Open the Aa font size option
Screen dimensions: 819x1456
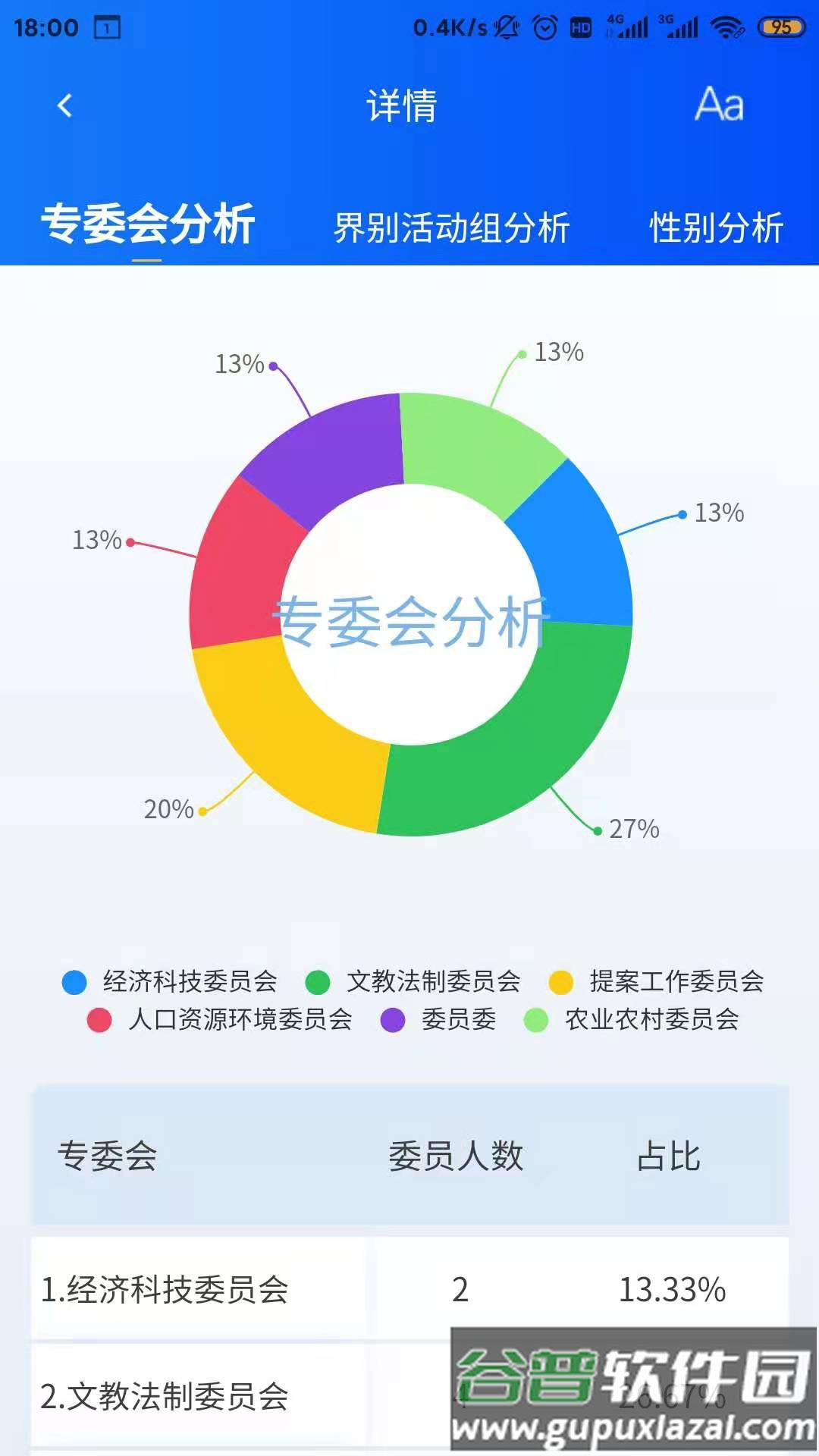pos(719,105)
